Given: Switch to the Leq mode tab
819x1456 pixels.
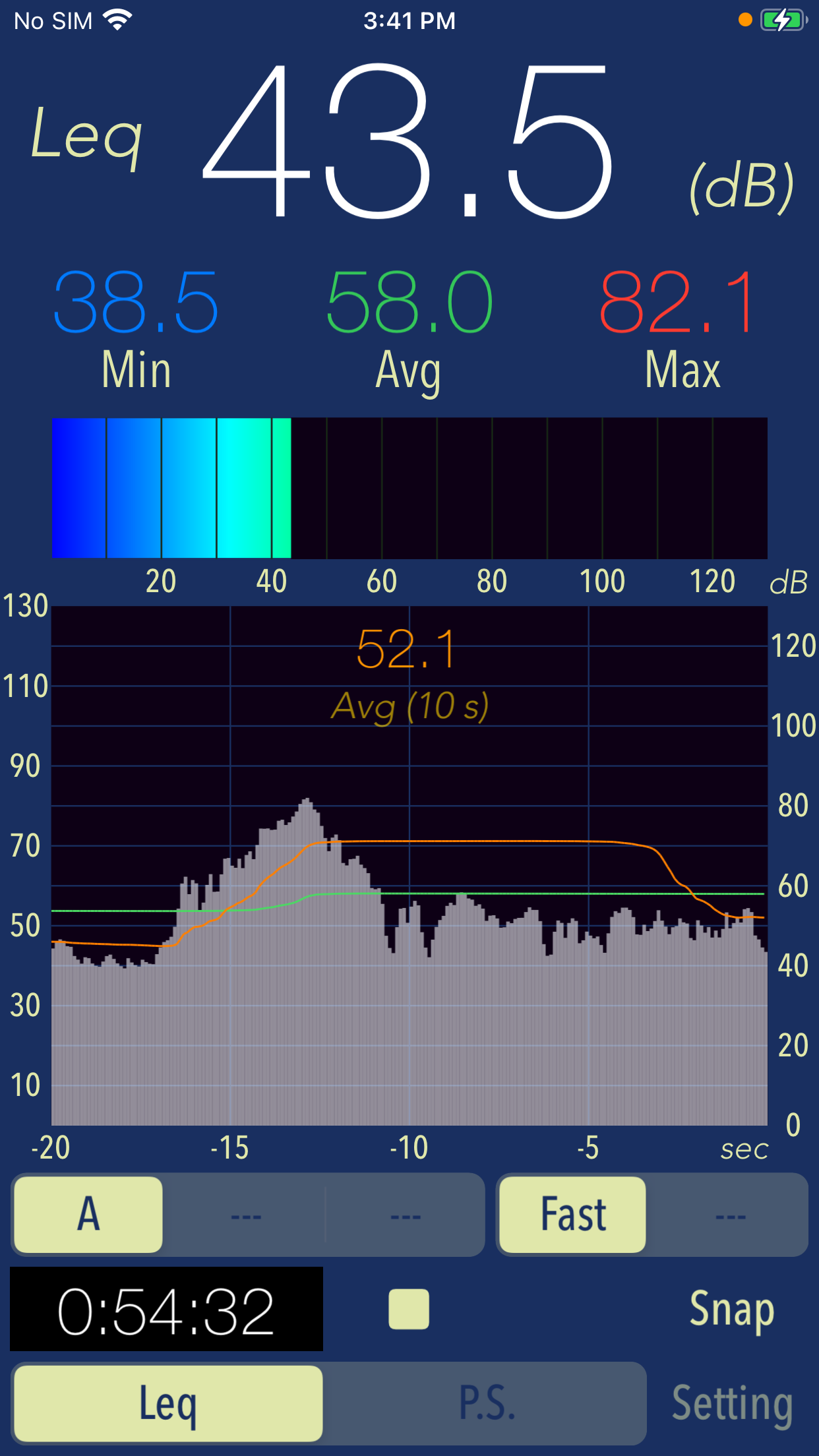Looking at the screenshot, I should tap(168, 1403).
